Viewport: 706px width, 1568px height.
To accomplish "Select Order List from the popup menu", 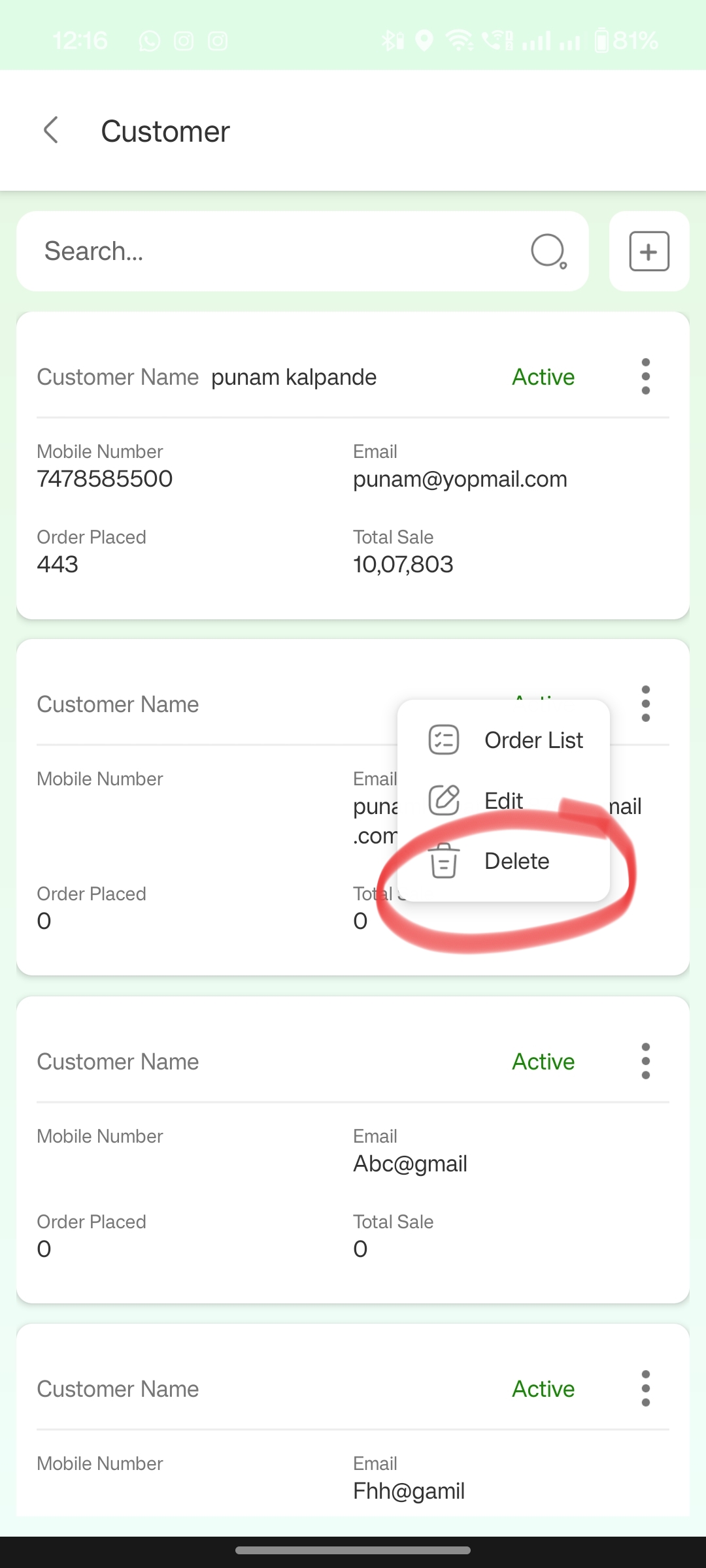I will (x=503, y=740).
